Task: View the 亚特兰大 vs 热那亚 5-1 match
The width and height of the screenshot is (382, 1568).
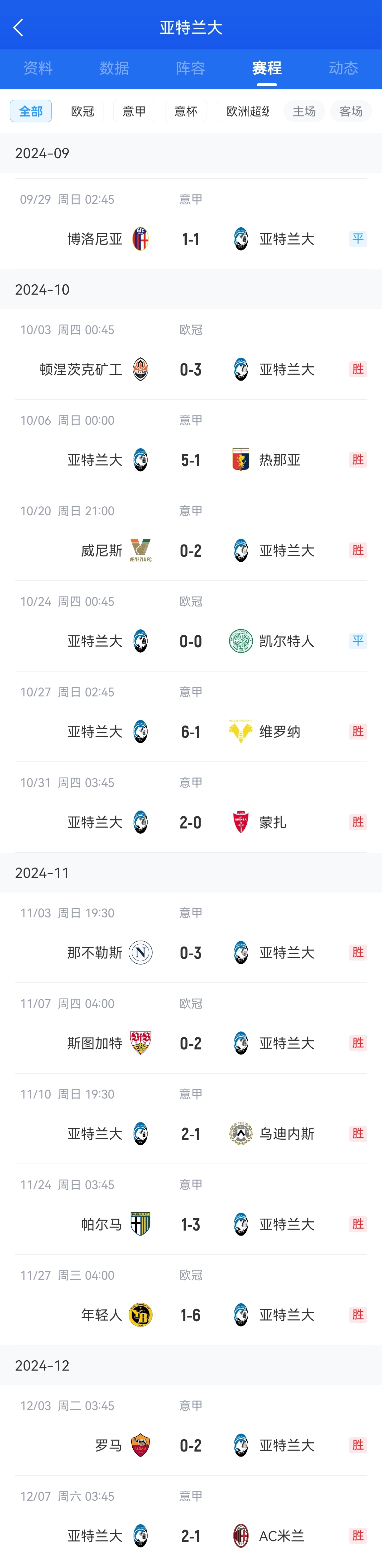Action: coord(190,460)
